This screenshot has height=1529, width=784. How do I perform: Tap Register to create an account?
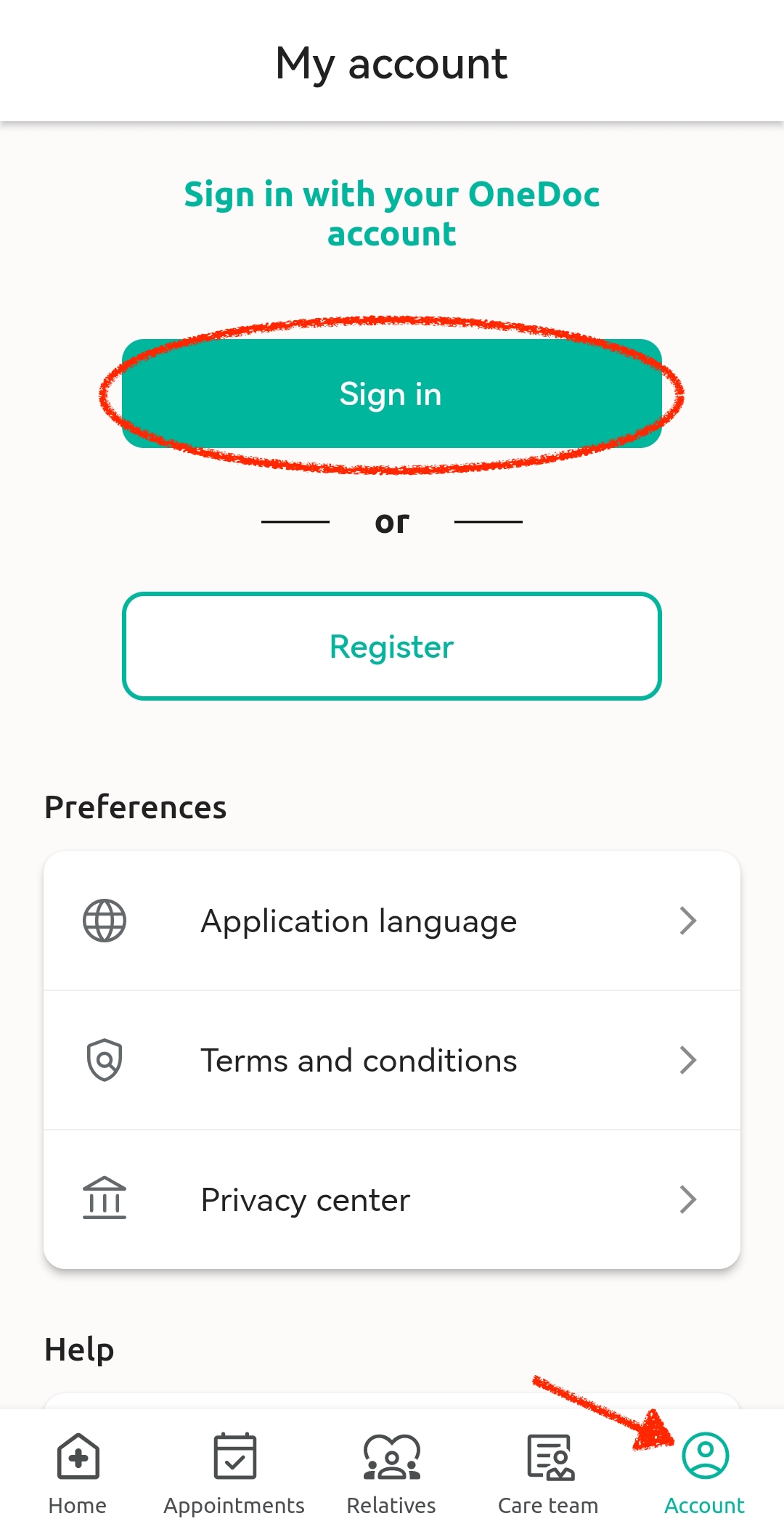tap(392, 646)
